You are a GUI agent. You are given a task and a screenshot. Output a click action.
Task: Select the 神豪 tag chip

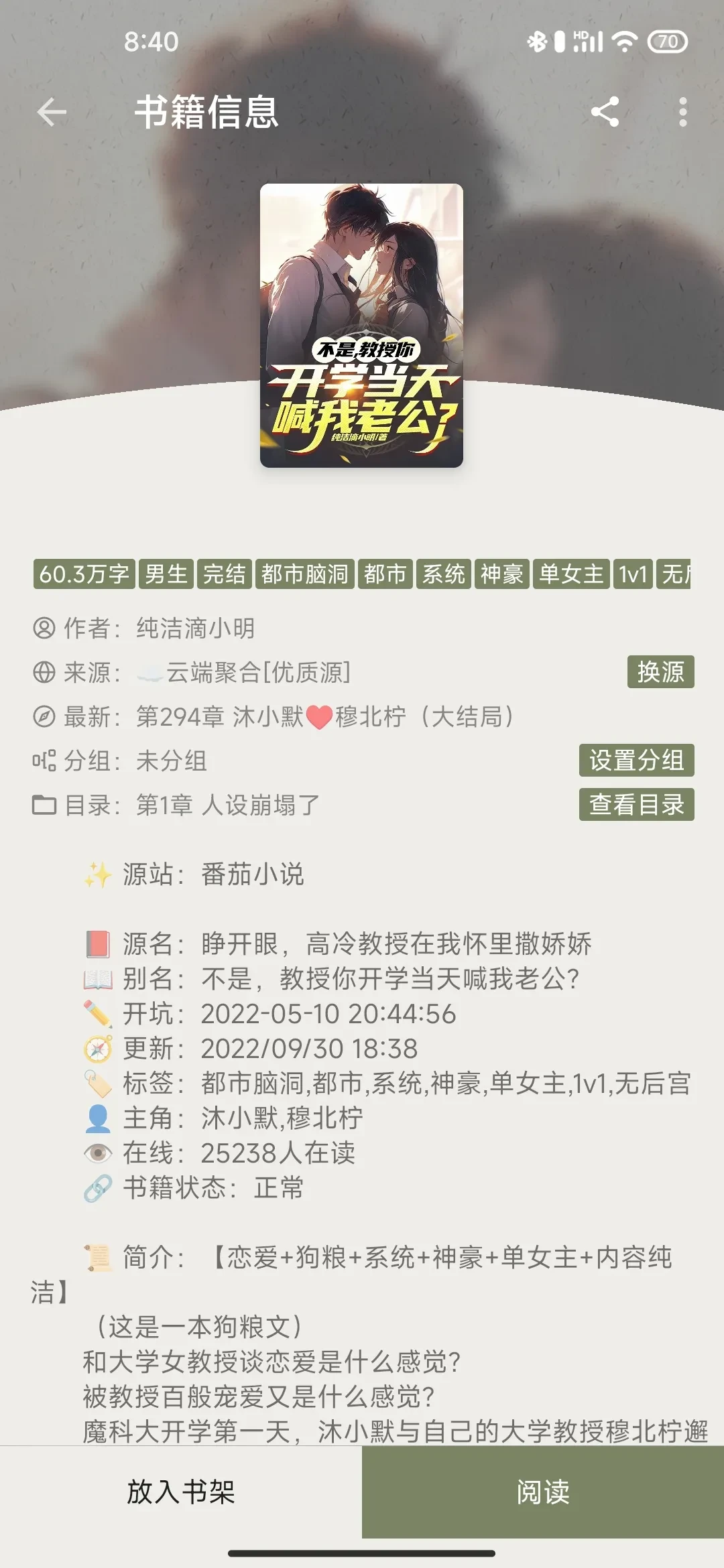501,574
